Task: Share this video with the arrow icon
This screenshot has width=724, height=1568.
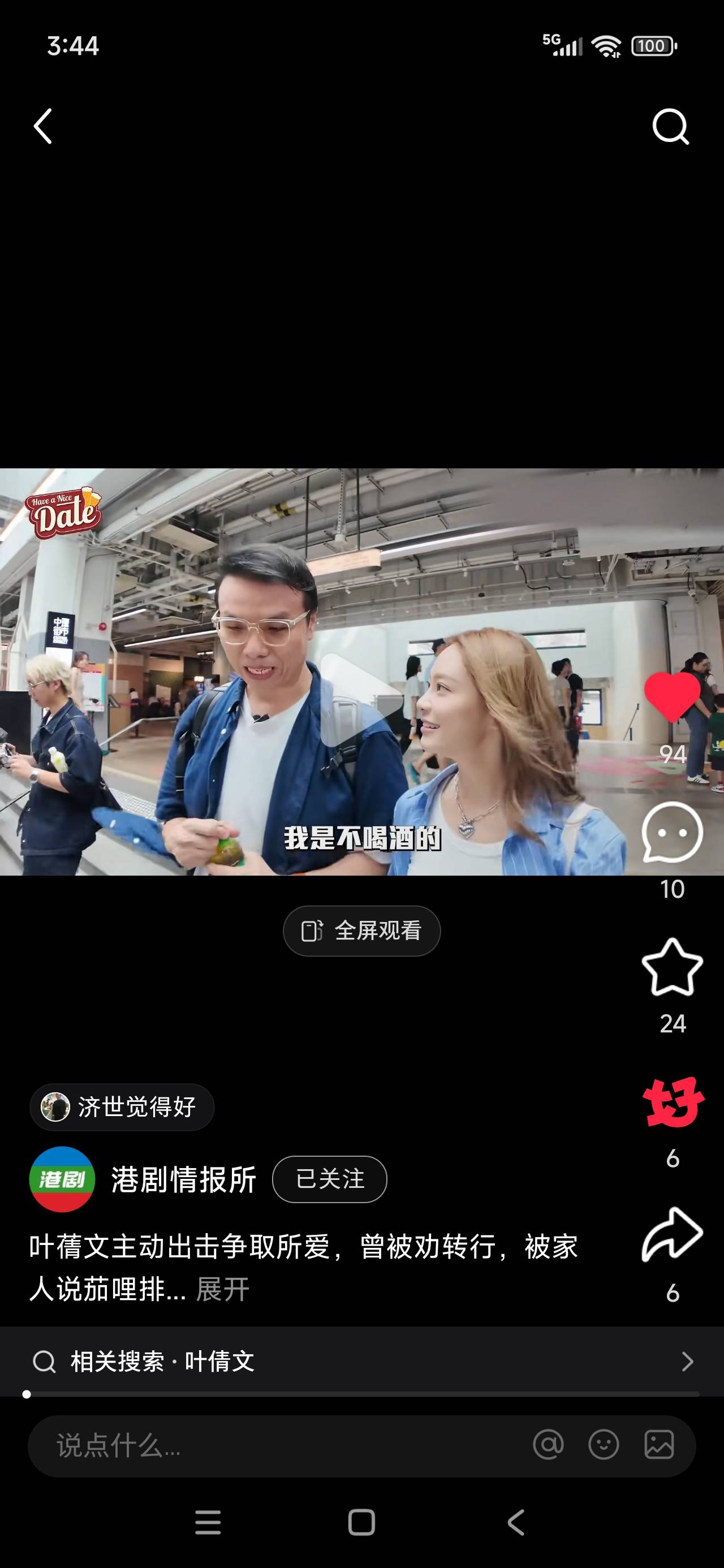Action: click(x=671, y=1235)
